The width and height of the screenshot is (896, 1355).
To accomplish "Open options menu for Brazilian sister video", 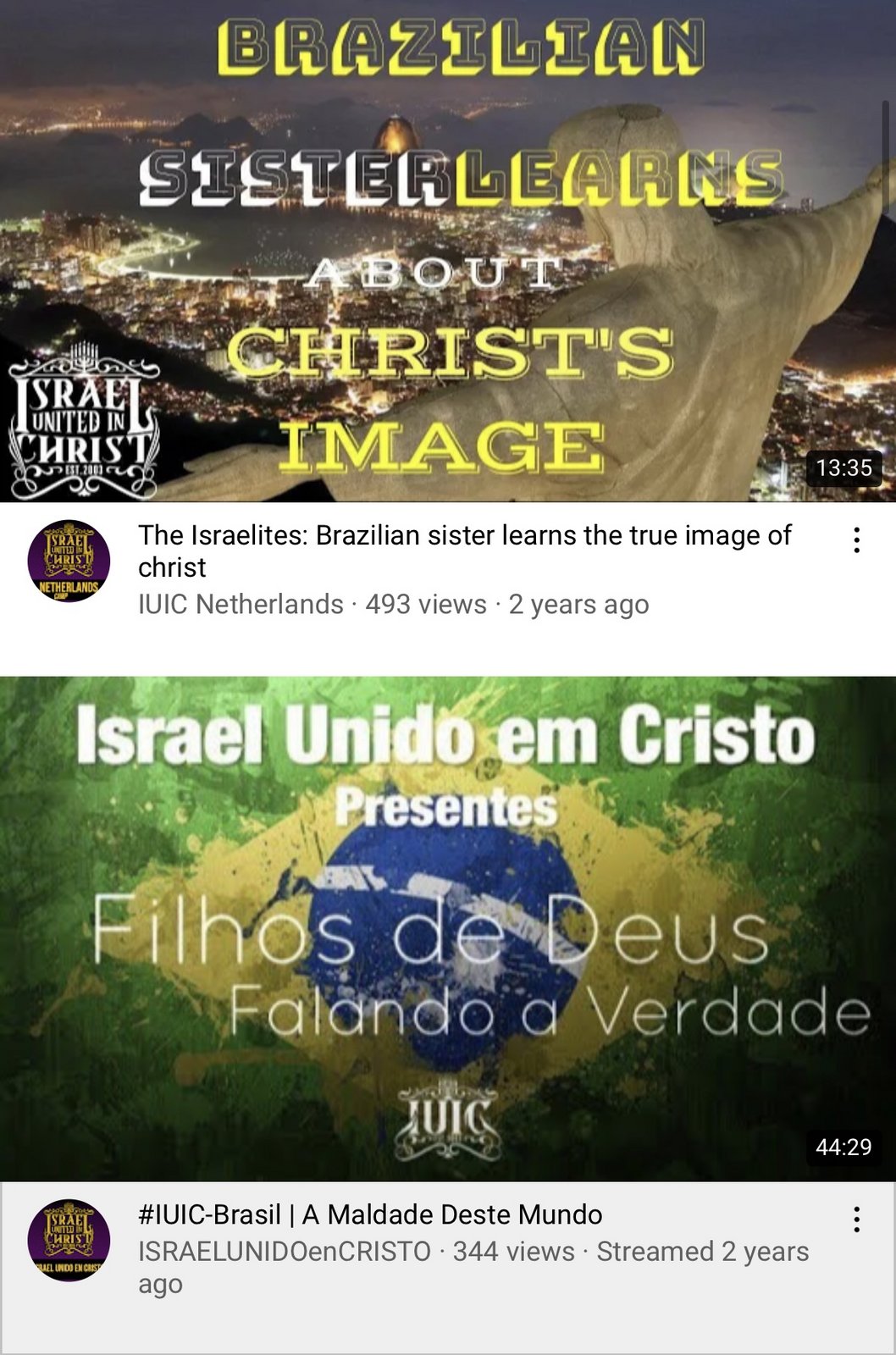I will [x=857, y=540].
